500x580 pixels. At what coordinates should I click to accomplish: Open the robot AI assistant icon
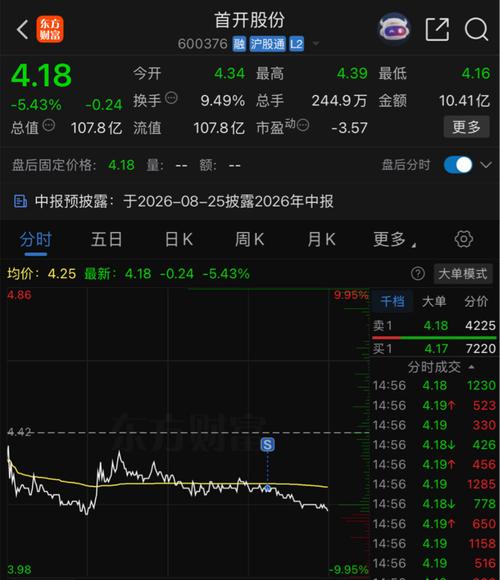pyautogui.click(x=394, y=29)
